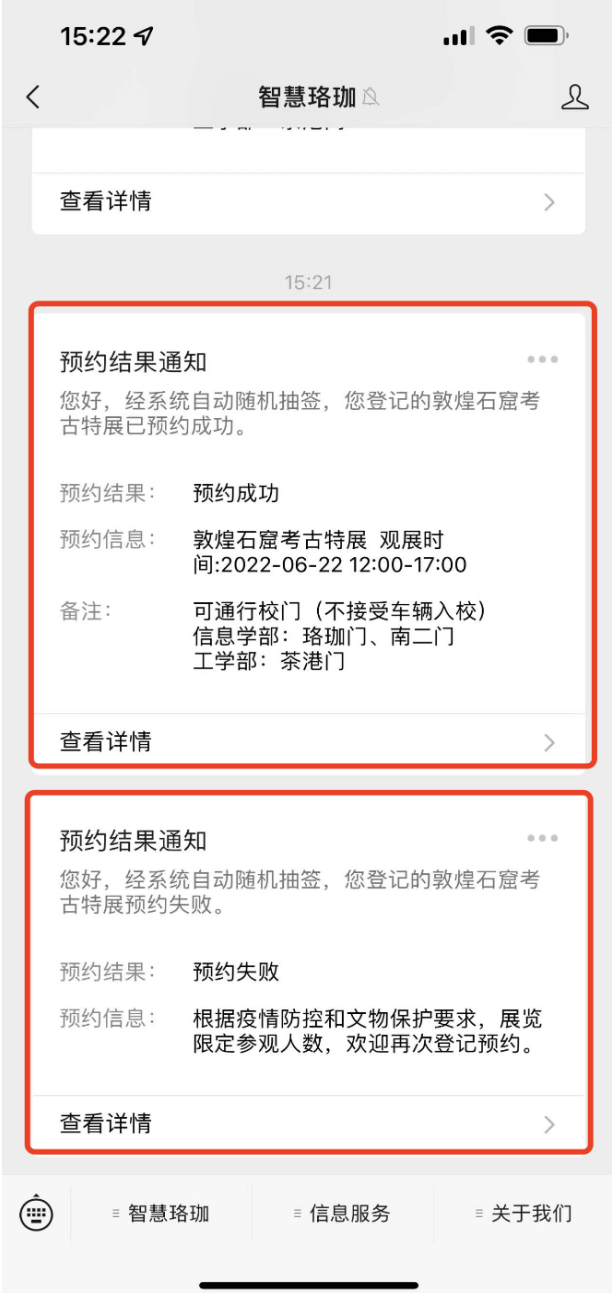This screenshot has width=612, height=1293.
Task: Open the 智慧珞珈 bottom menu
Action: click(161, 1213)
